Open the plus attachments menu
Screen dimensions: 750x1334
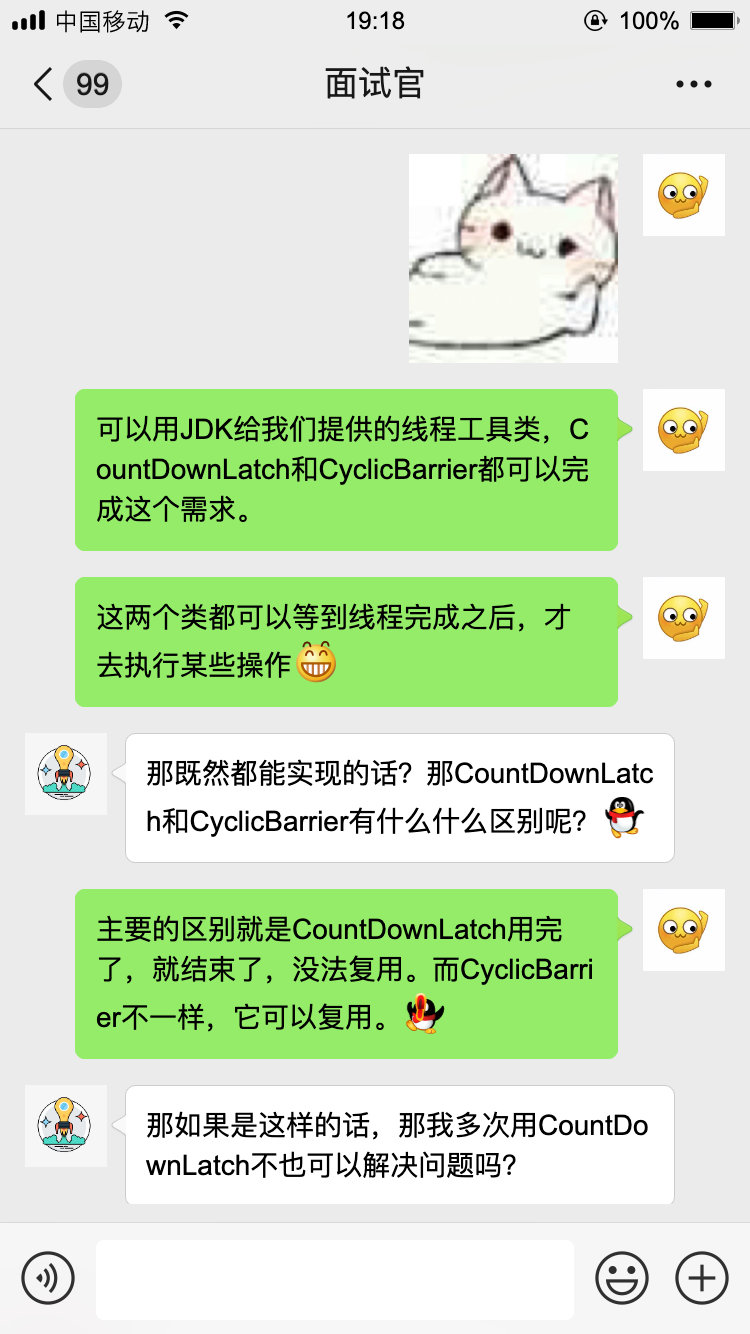coord(701,1278)
